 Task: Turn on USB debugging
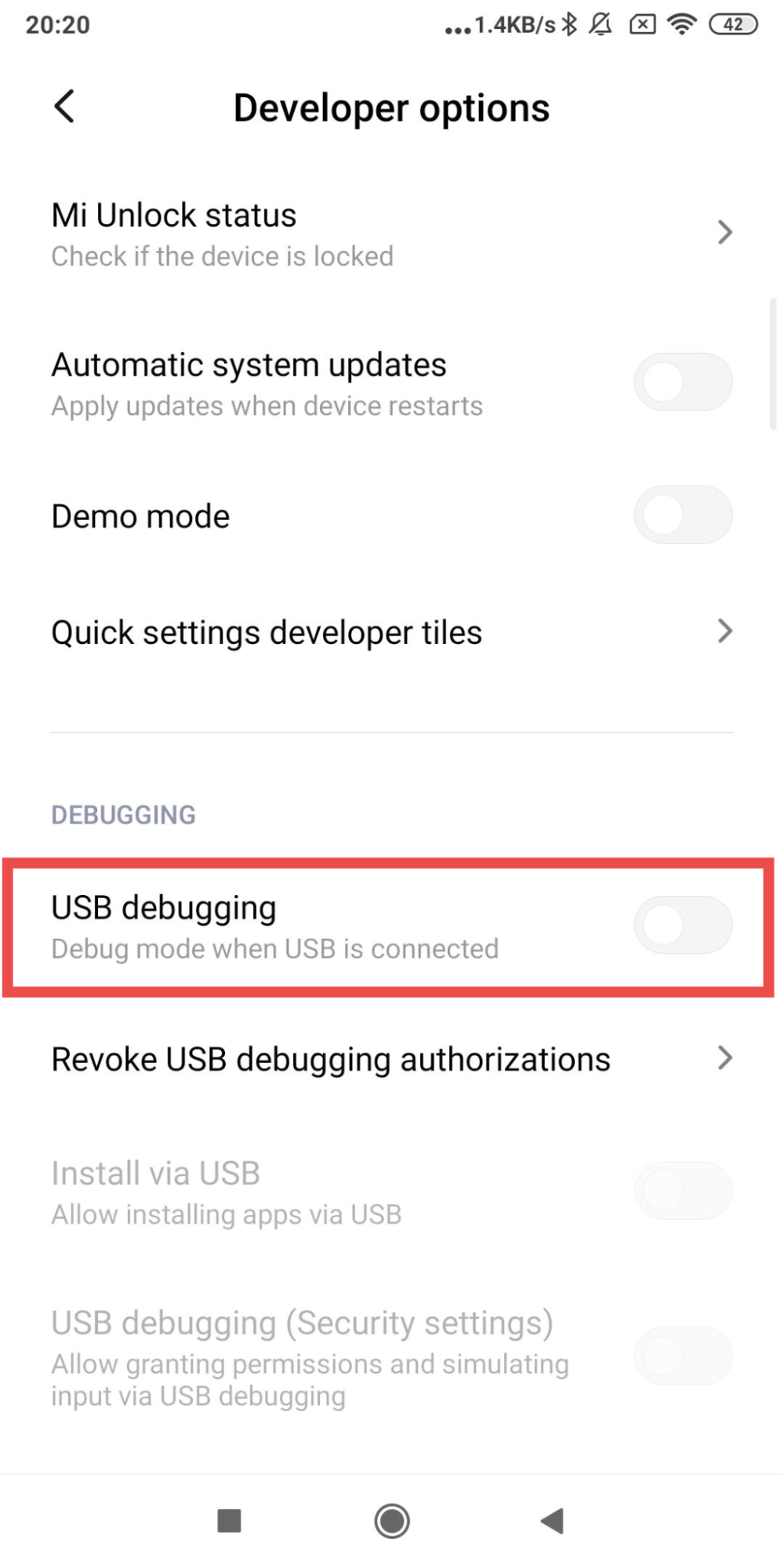(x=682, y=926)
